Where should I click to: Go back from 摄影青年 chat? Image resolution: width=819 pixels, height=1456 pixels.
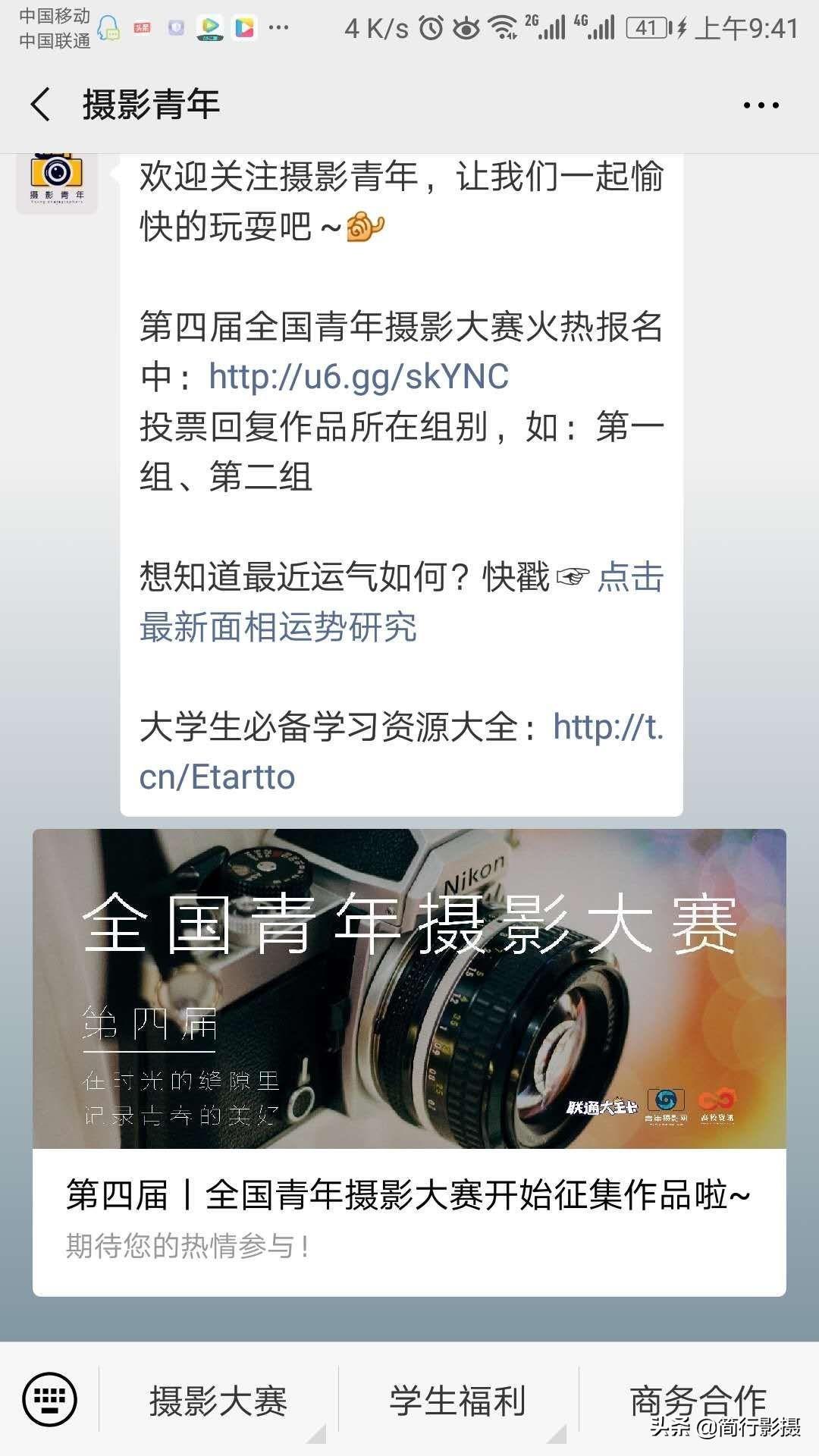[41, 104]
